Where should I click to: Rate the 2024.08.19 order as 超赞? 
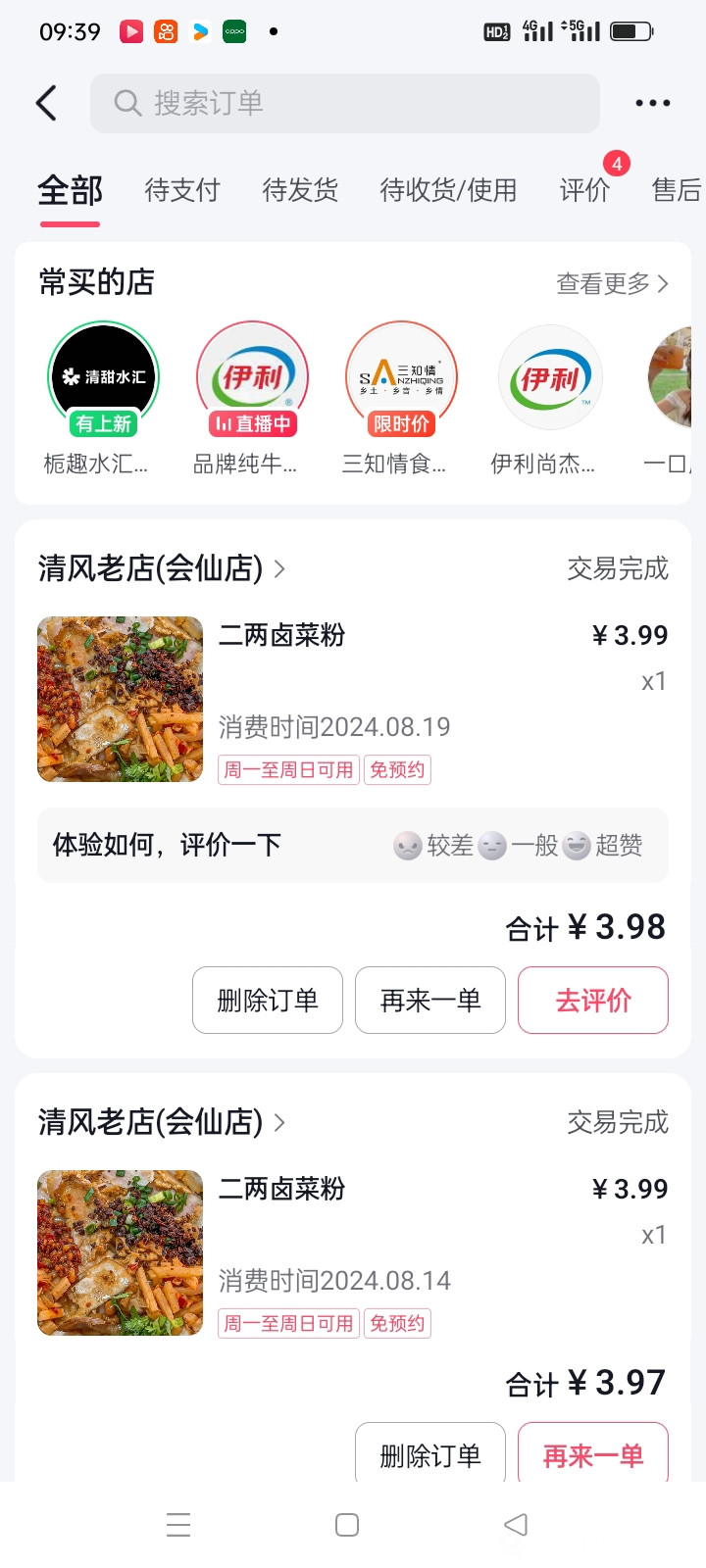tap(605, 845)
